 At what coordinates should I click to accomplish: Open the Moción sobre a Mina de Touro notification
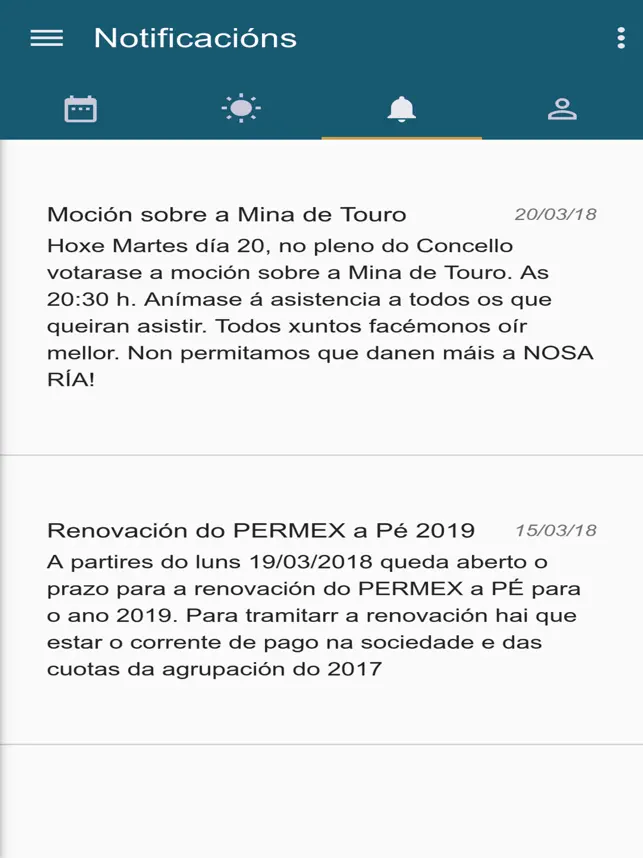coord(321,300)
